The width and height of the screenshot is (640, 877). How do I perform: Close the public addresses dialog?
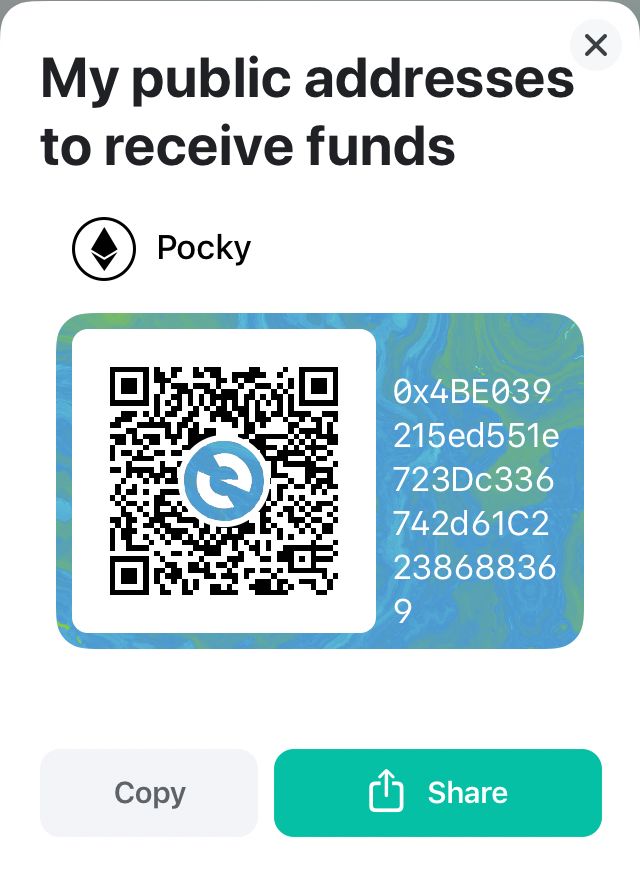coord(595,45)
